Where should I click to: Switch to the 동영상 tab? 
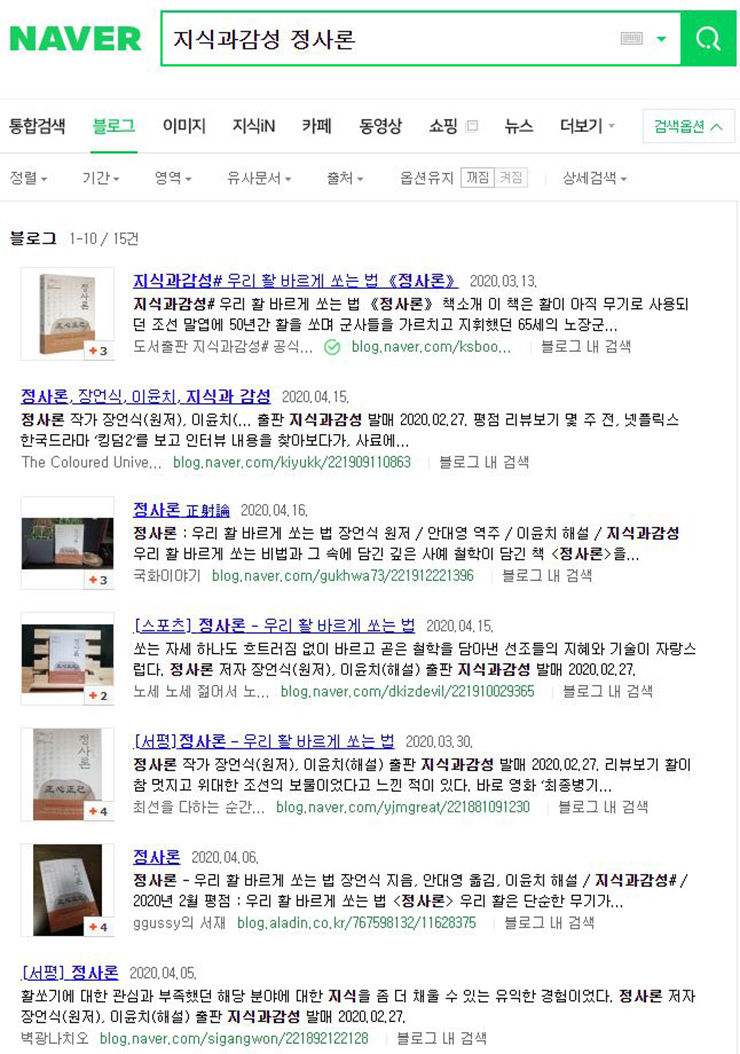click(x=380, y=126)
